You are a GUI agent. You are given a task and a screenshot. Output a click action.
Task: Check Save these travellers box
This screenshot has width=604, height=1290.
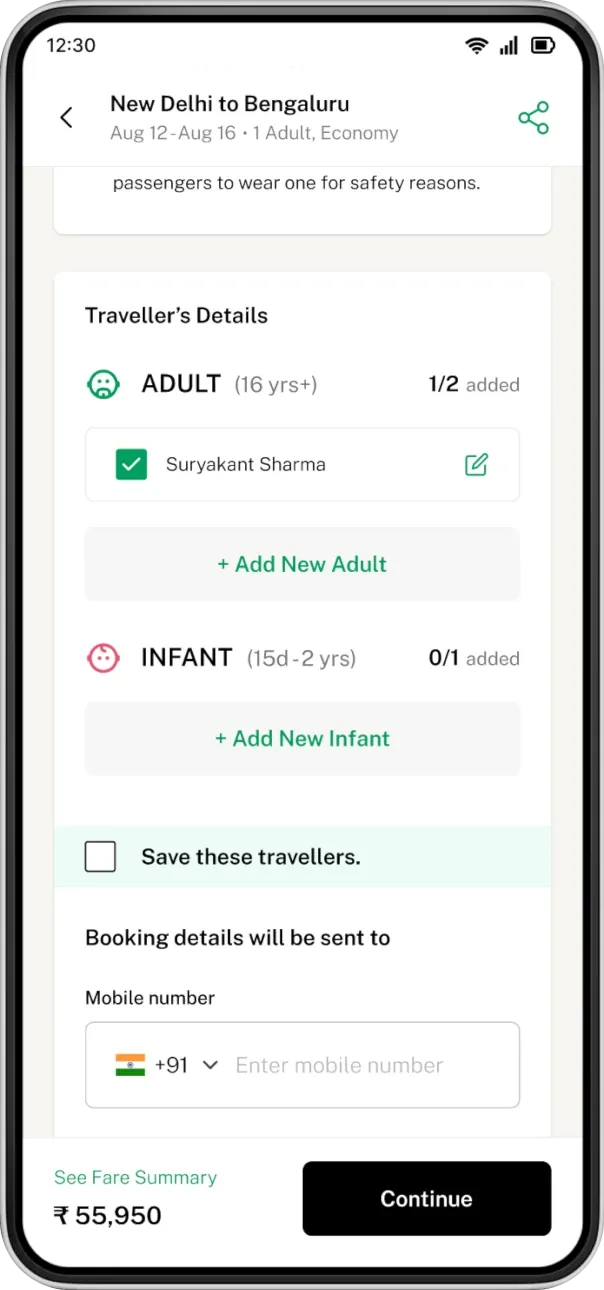click(100, 856)
